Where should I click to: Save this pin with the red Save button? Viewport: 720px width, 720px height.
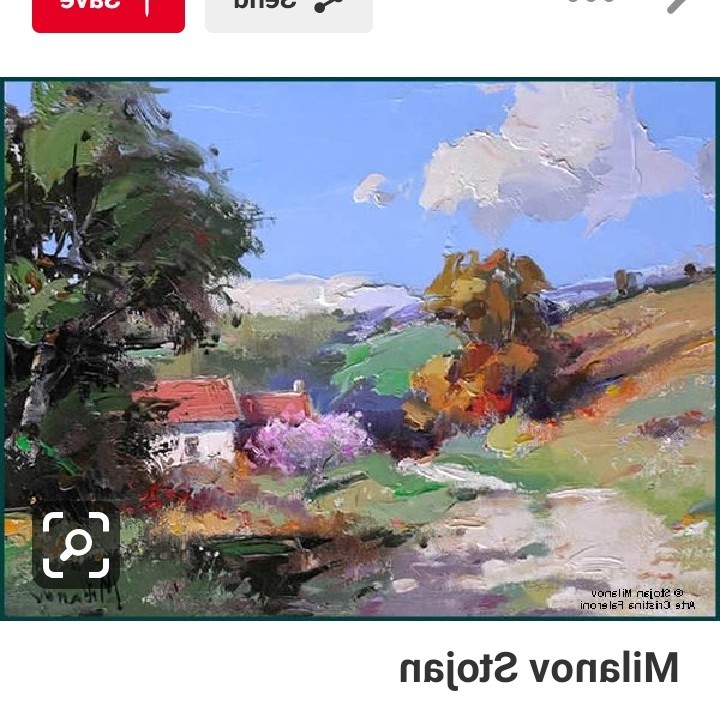108,10
